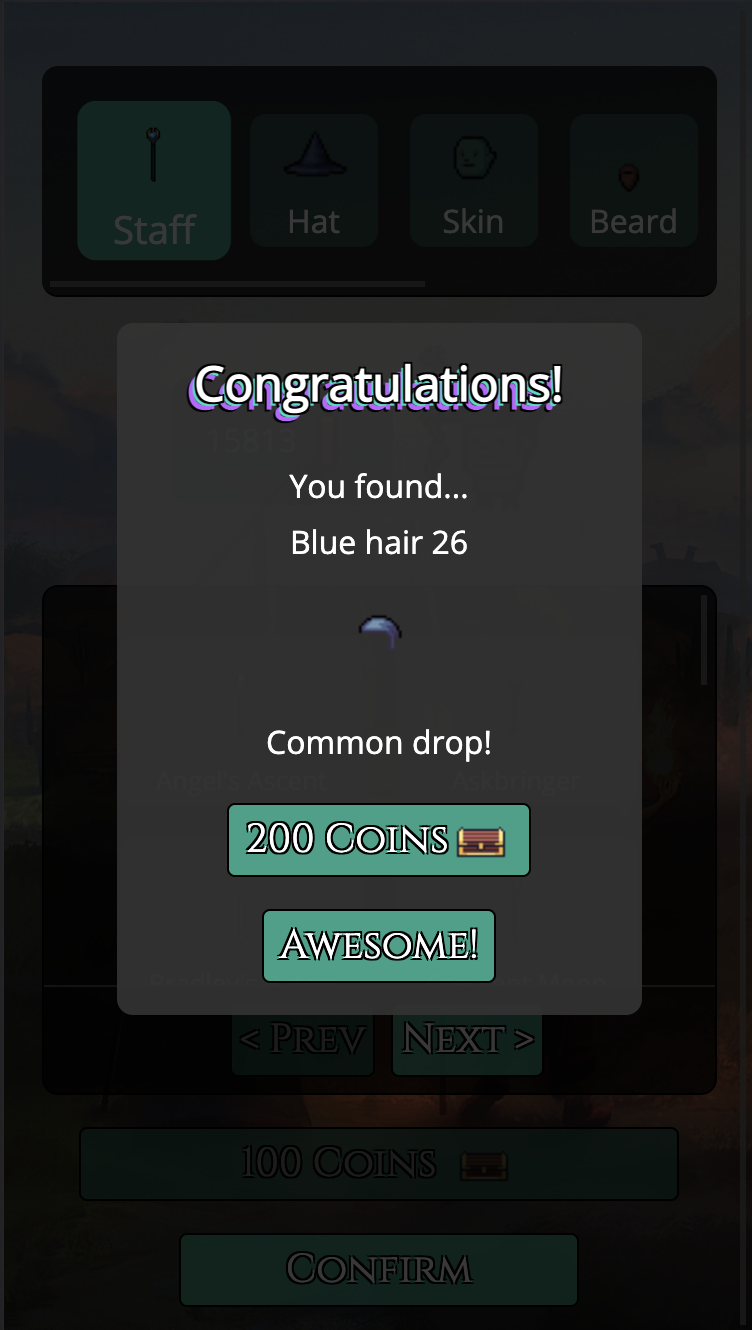Select the Skin category

(x=473, y=180)
